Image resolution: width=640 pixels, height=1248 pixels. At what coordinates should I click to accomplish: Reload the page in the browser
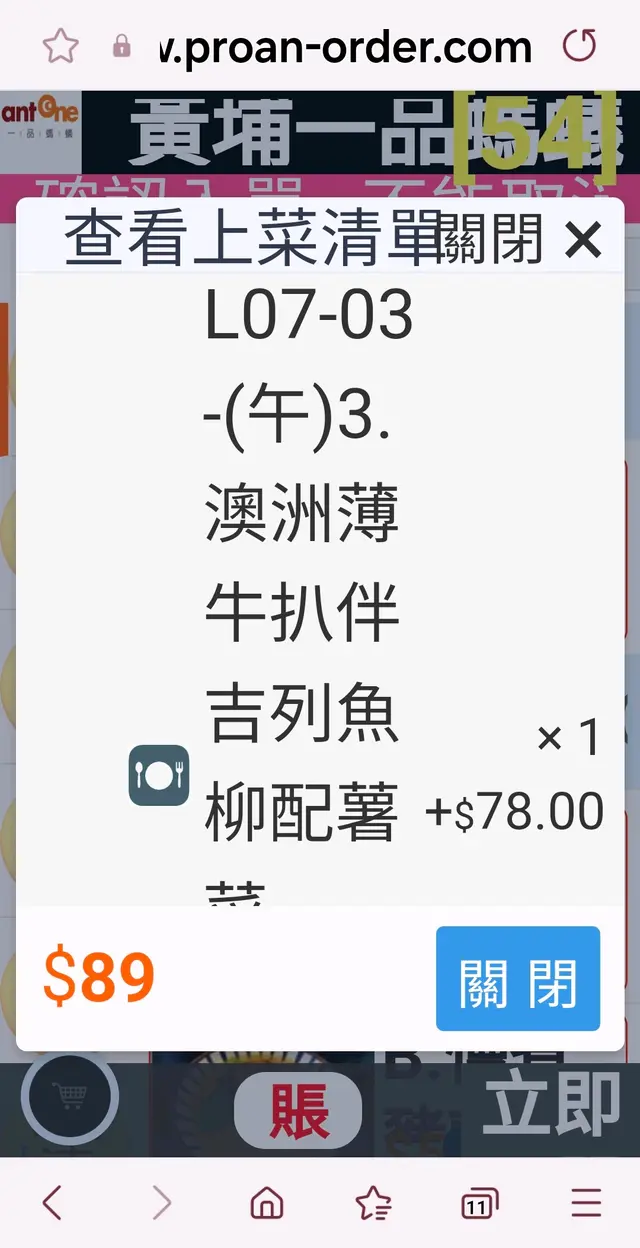(580, 46)
